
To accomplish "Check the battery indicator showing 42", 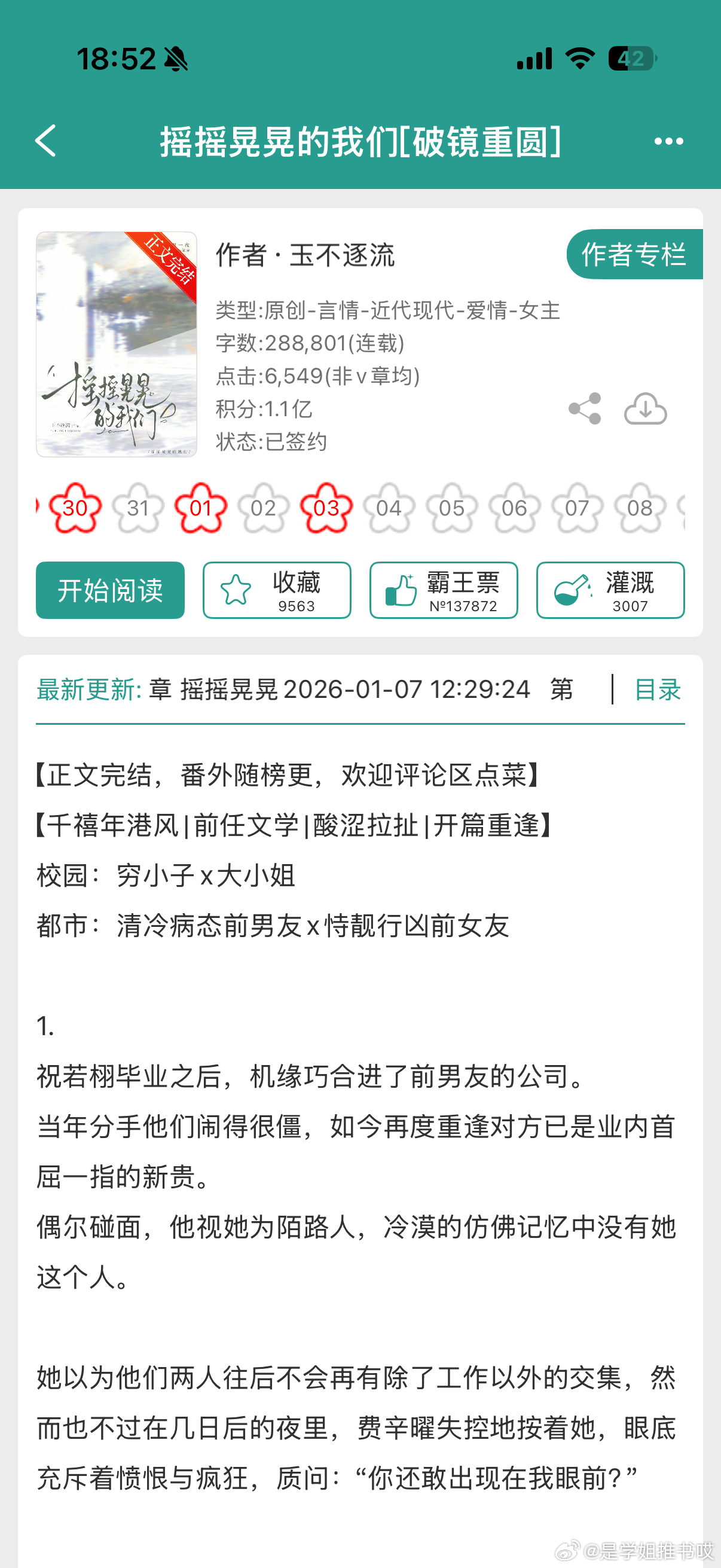I will point(633,58).
